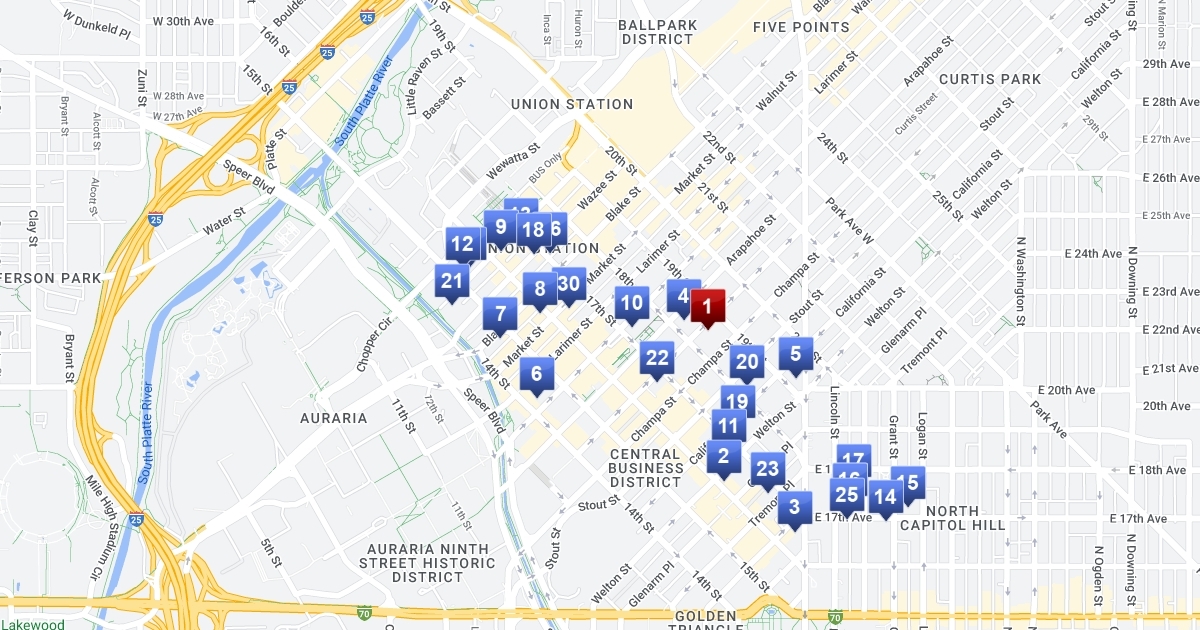Select marker number 21
This screenshot has height=630, width=1200.
click(x=452, y=281)
